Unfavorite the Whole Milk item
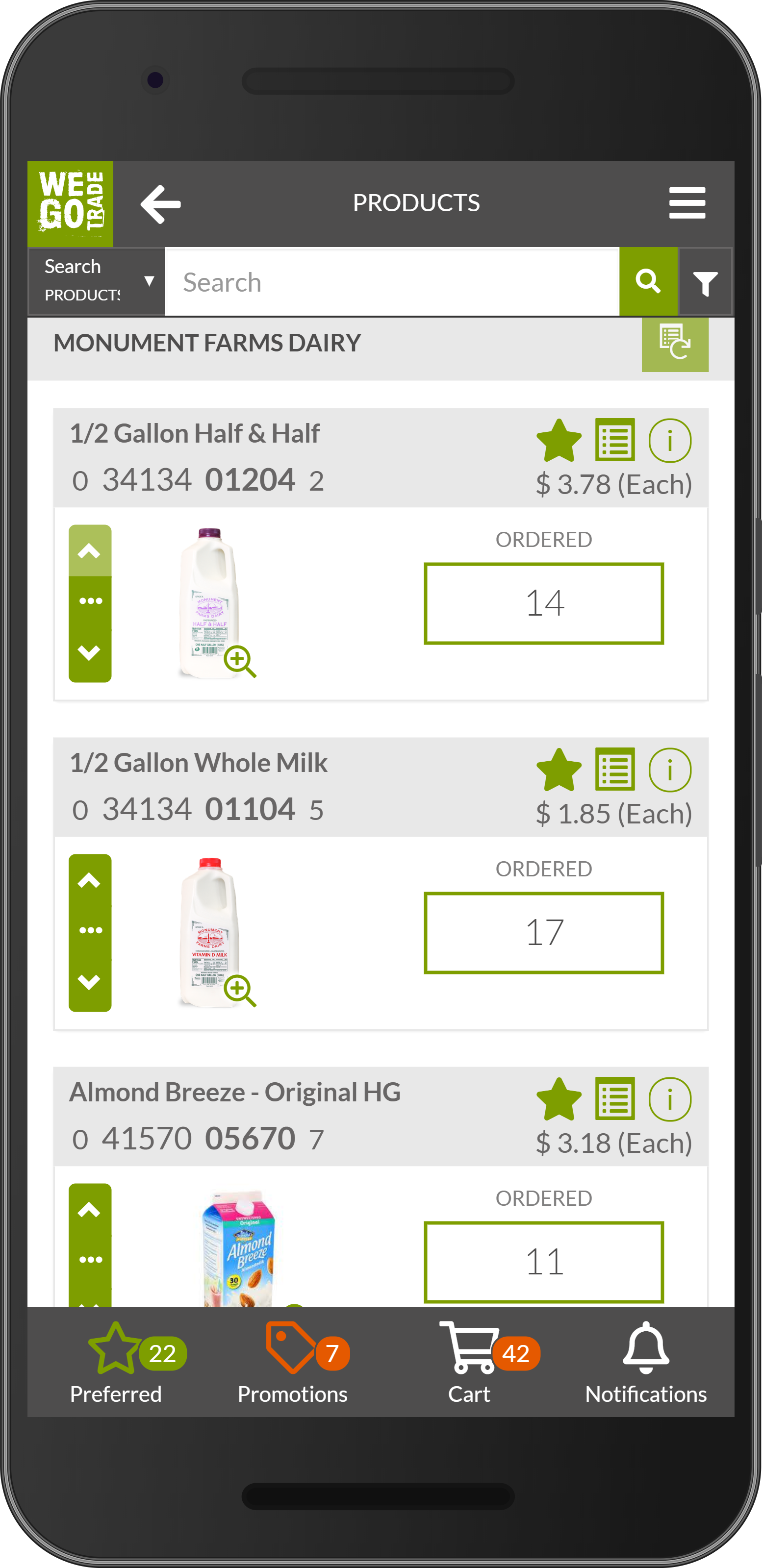 pos(560,769)
